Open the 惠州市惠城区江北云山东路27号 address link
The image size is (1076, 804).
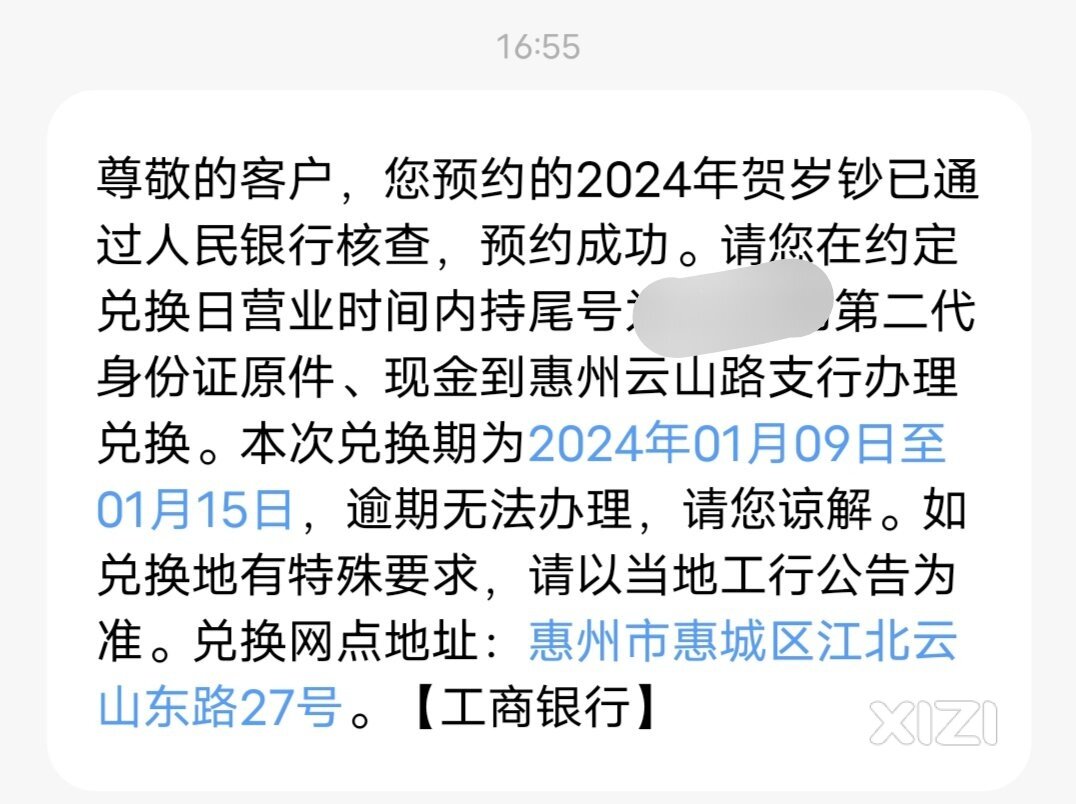[741, 641]
